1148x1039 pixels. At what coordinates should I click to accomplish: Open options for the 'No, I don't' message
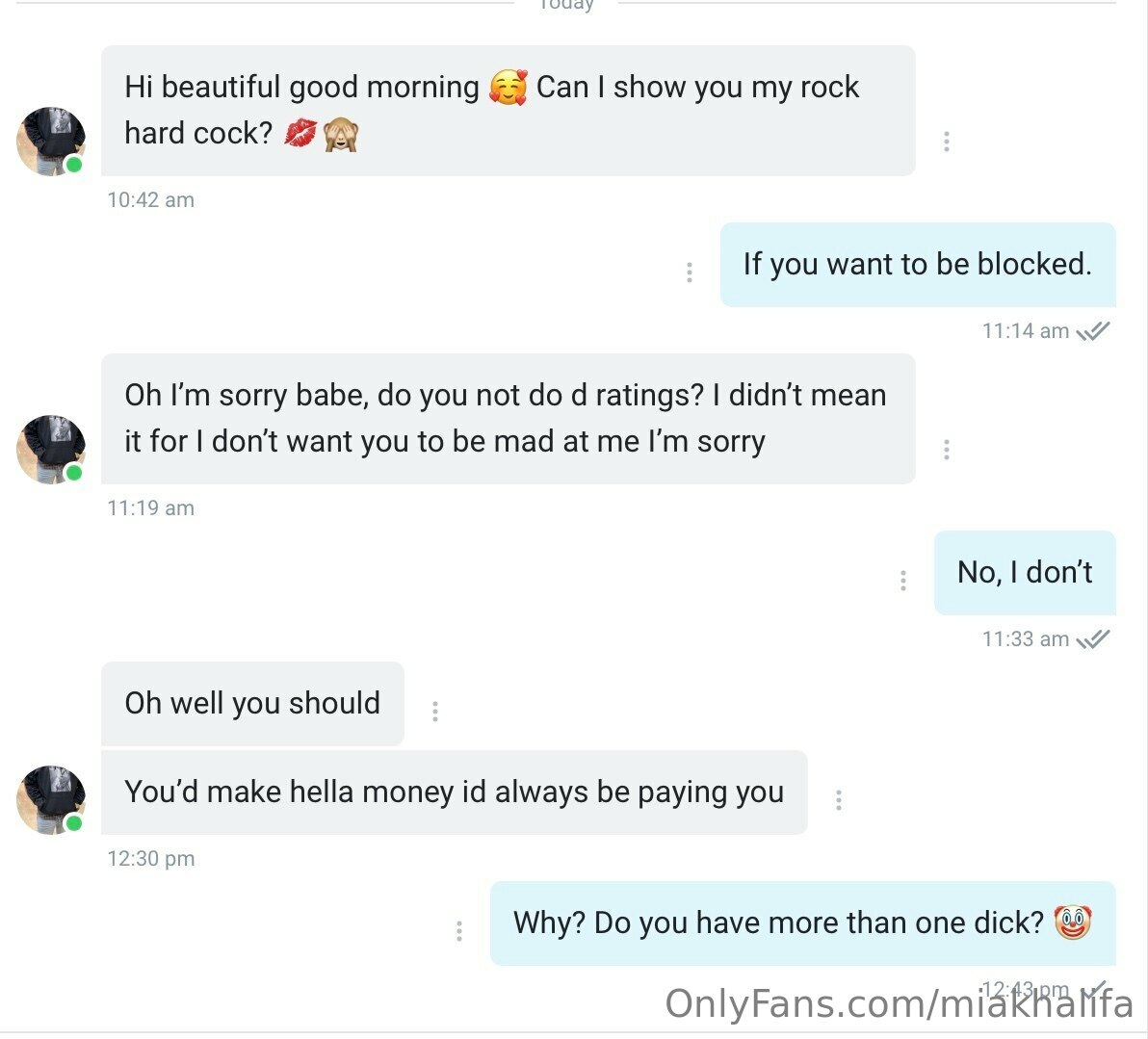coord(903,581)
